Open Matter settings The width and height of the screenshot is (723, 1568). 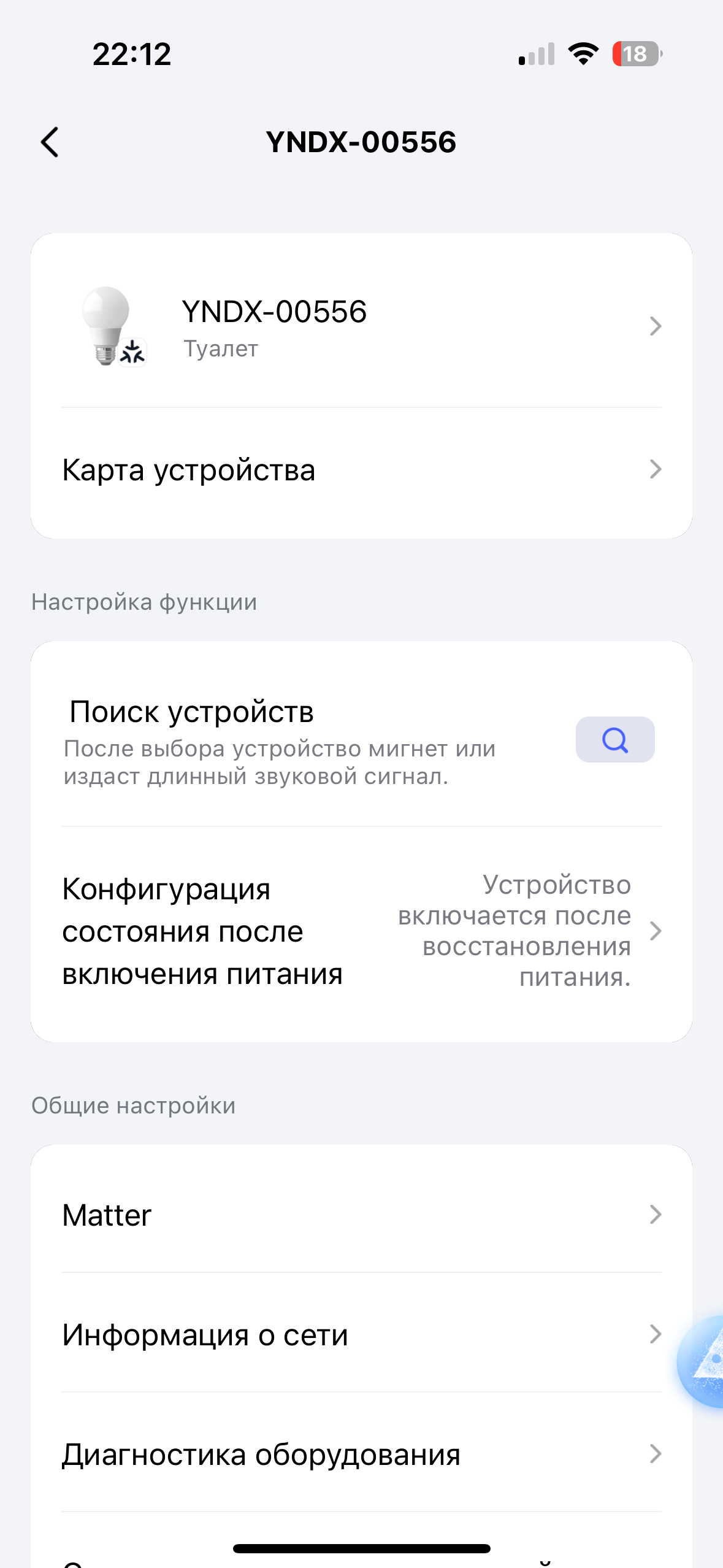tap(361, 1215)
